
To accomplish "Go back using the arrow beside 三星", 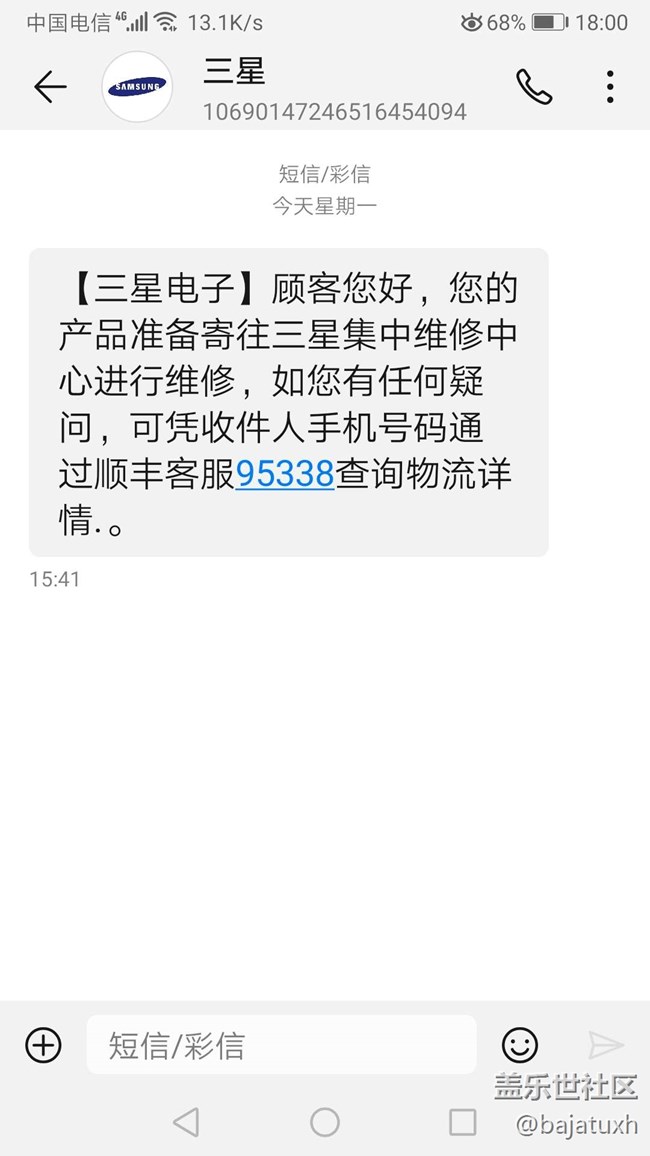I will [x=50, y=88].
